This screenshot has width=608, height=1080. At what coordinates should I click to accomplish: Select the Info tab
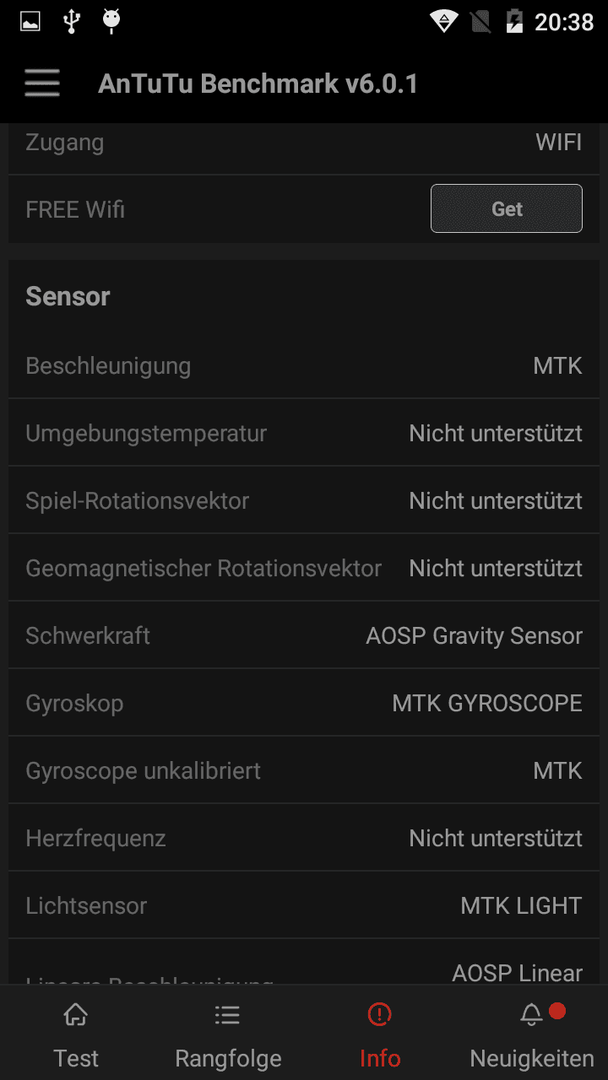(x=379, y=1033)
